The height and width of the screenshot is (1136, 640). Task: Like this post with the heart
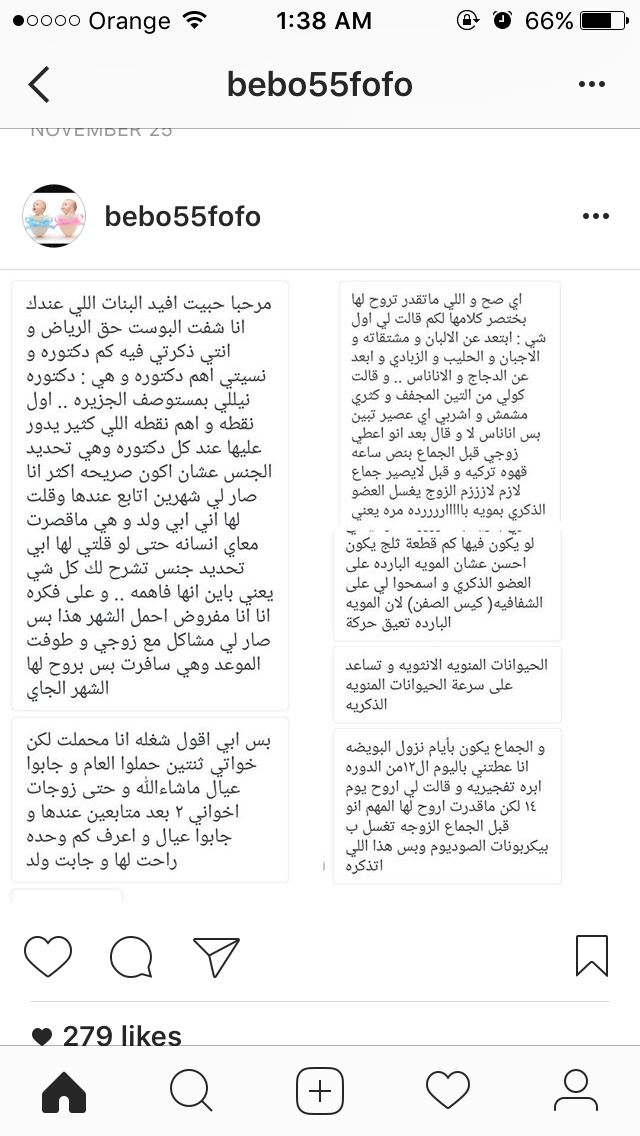click(x=48, y=956)
